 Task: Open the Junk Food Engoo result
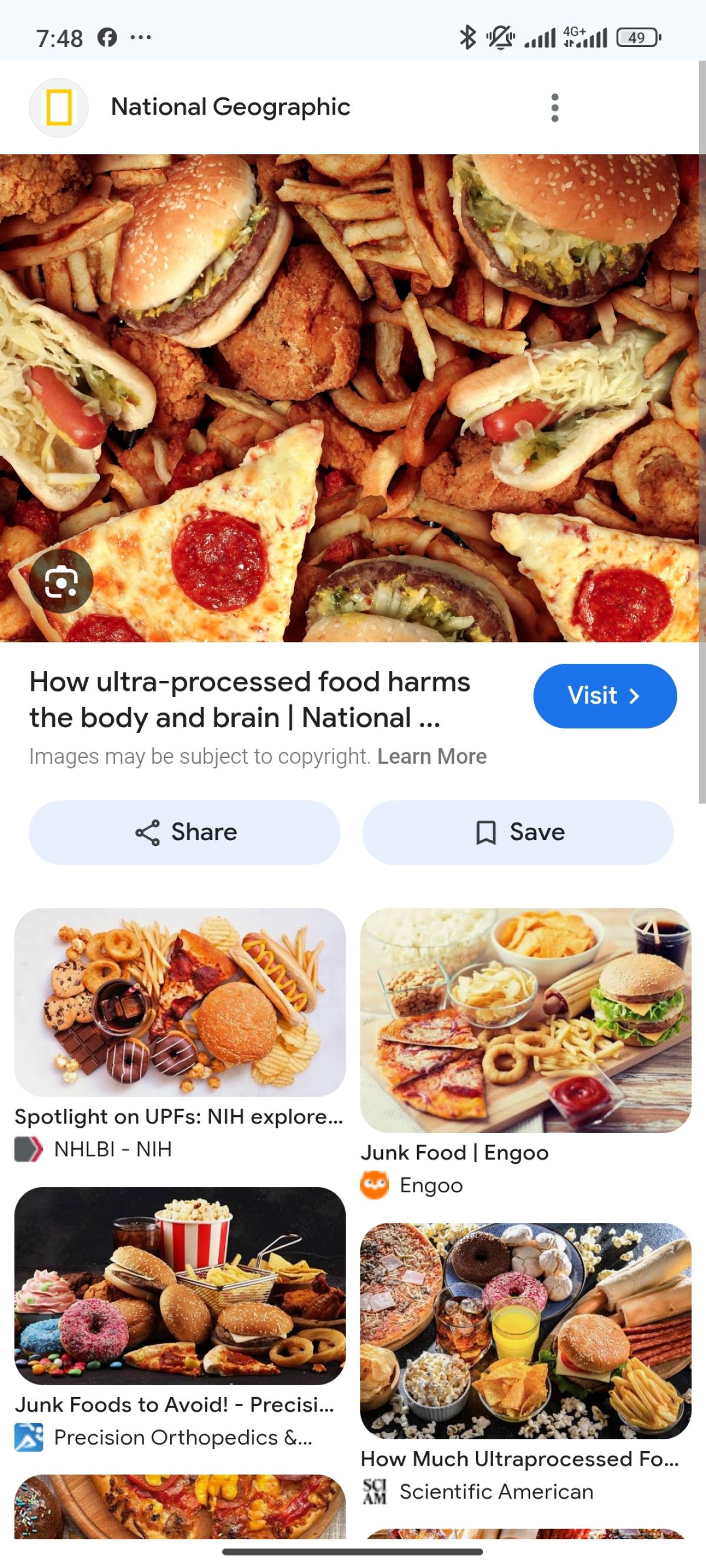525,1020
